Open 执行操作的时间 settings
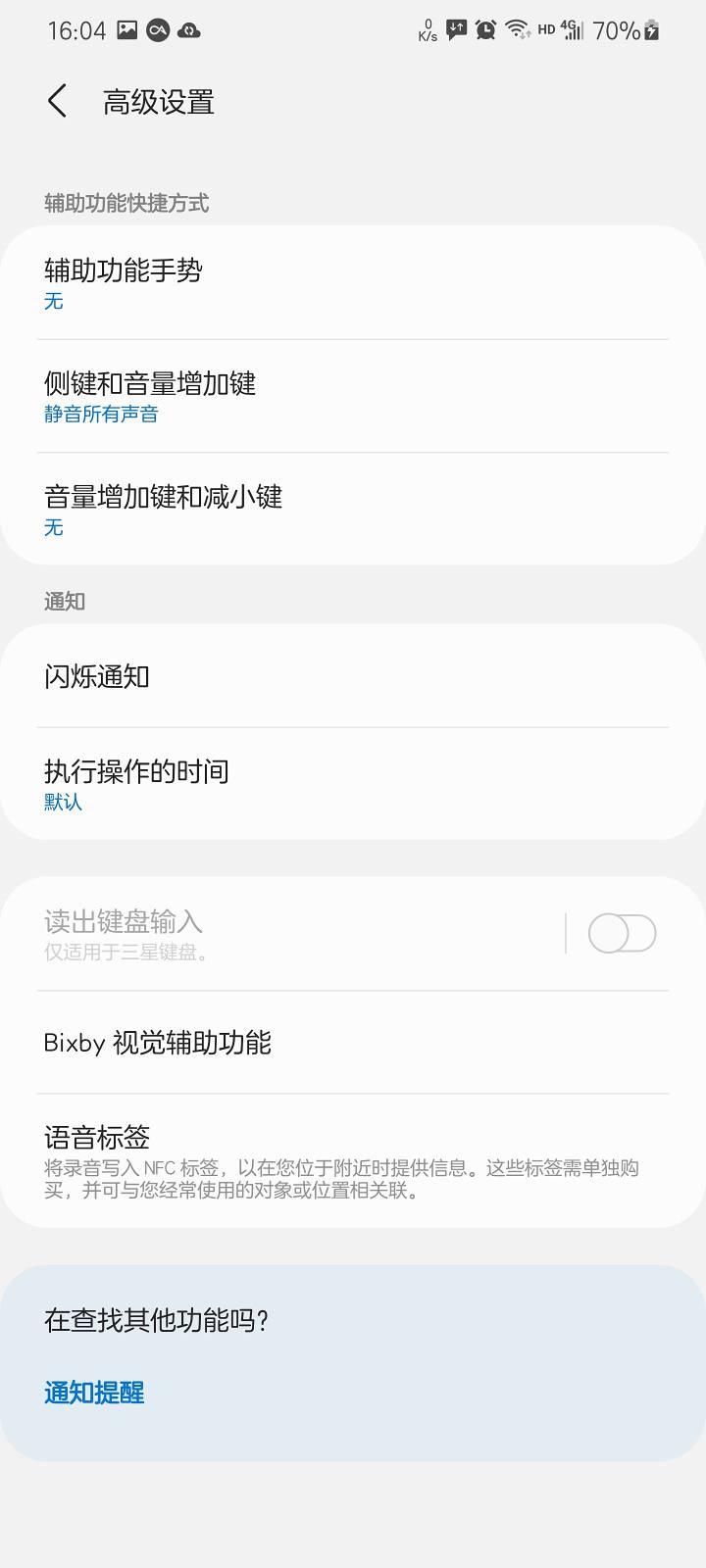The height and width of the screenshot is (1568, 706). (353, 782)
